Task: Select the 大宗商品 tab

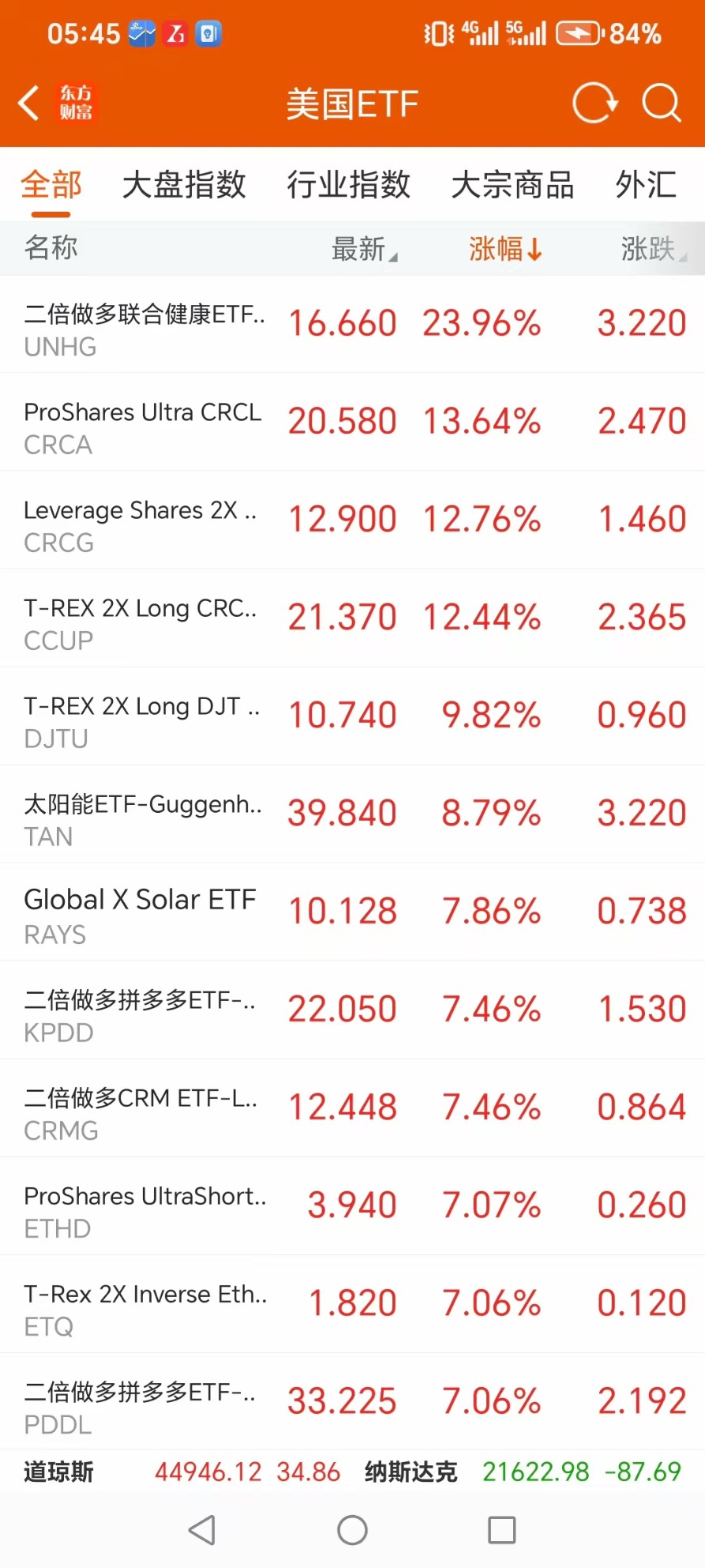Action: (512, 186)
